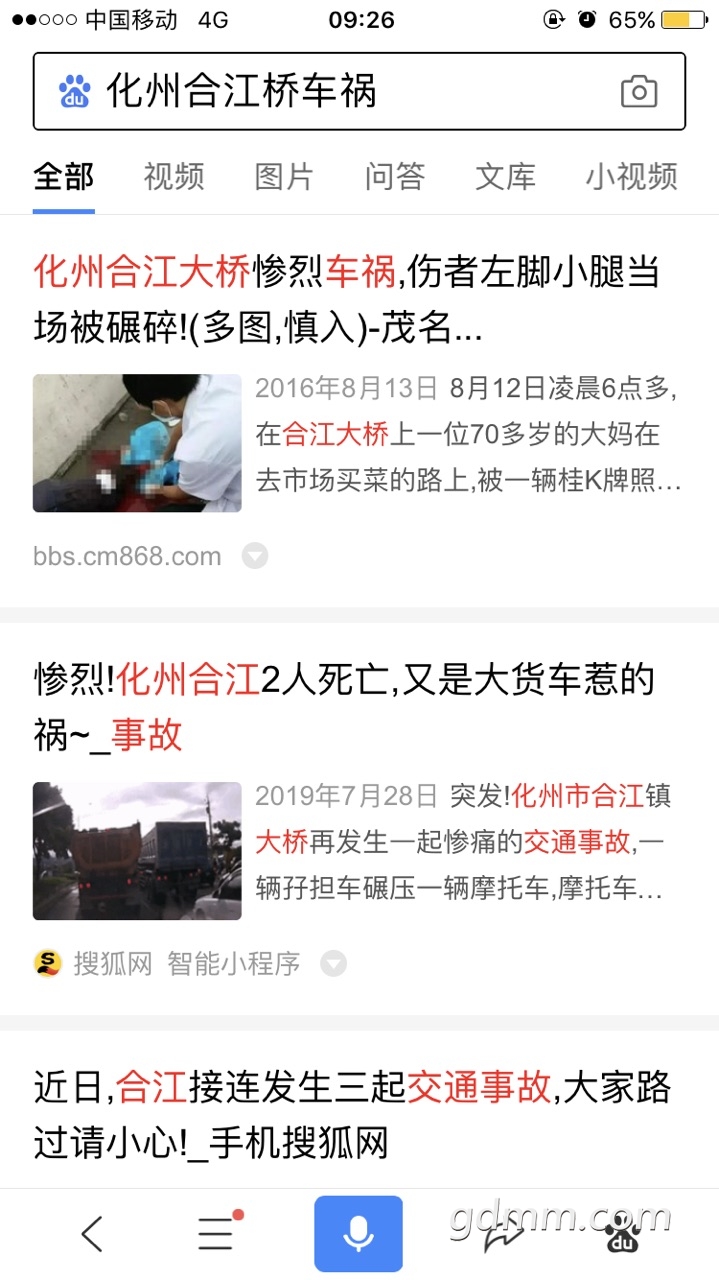The image size is (719, 1280).
Task: Switch to the 视频 tab
Action: pos(174,177)
